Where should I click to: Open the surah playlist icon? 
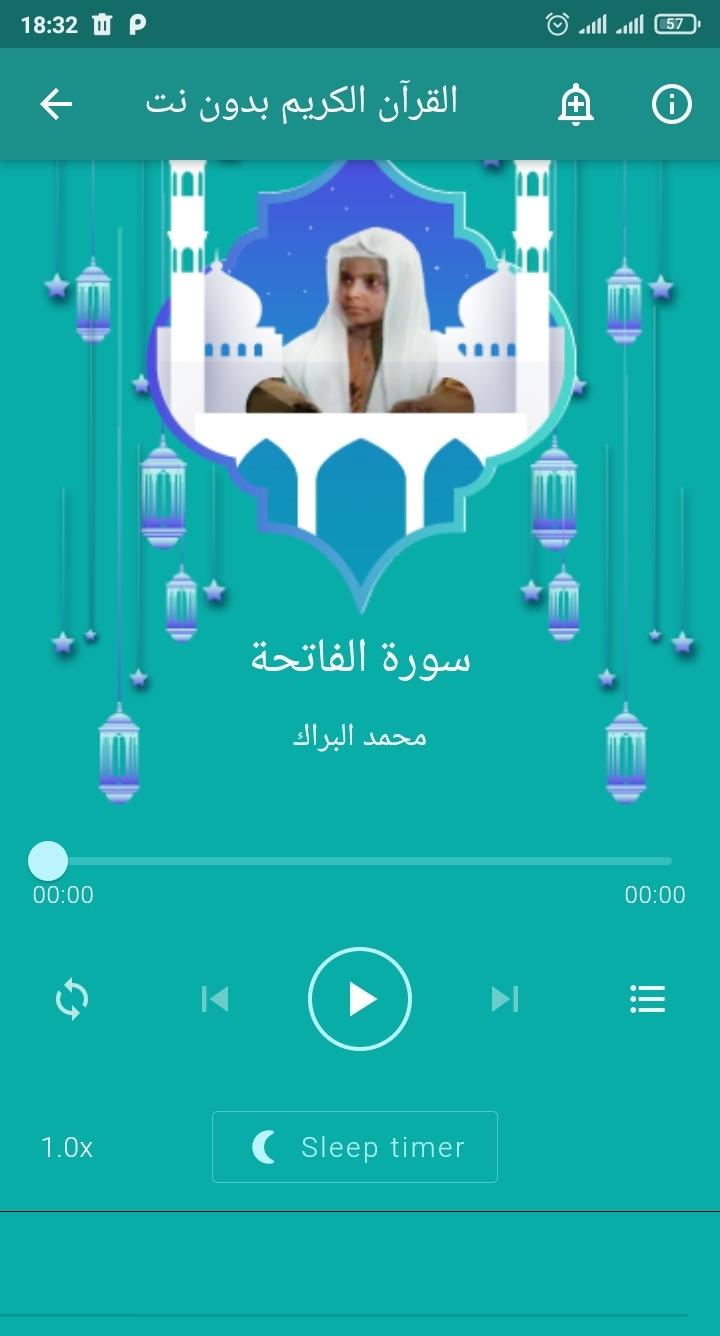tap(648, 998)
